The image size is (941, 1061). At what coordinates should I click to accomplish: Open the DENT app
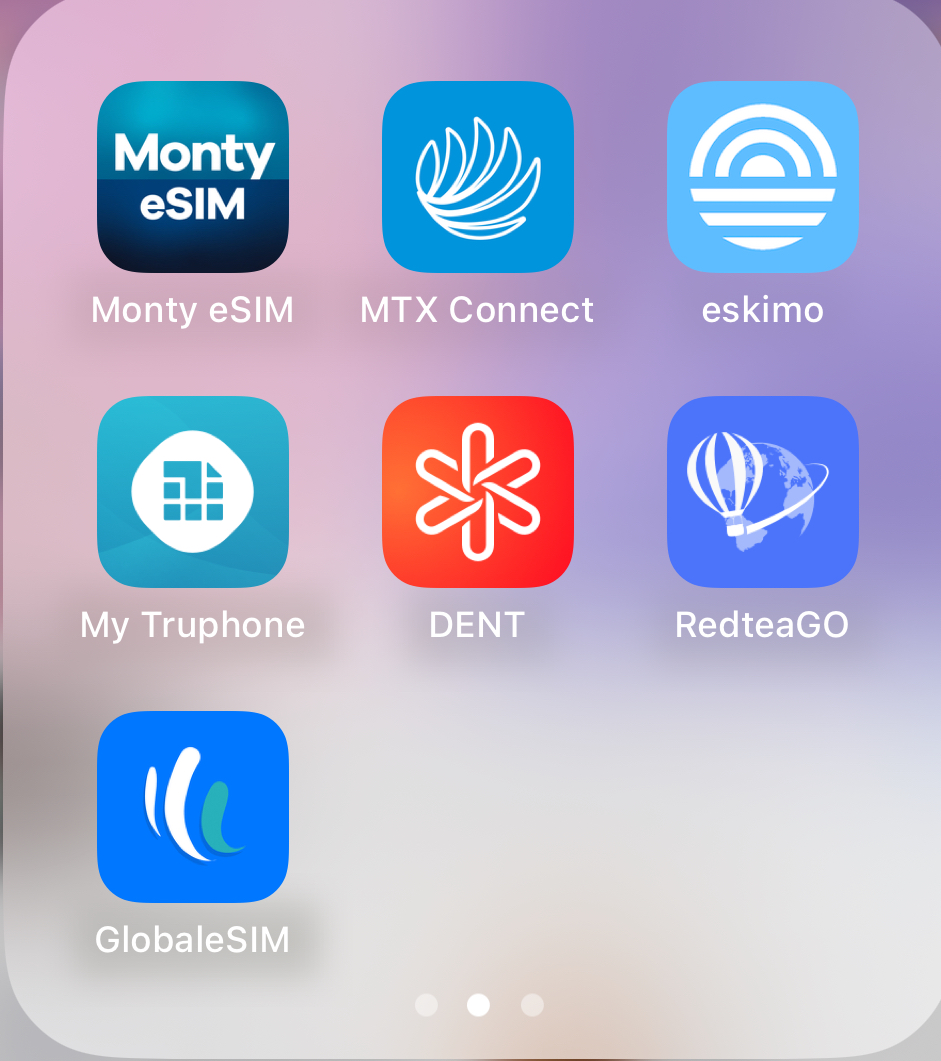(478, 492)
